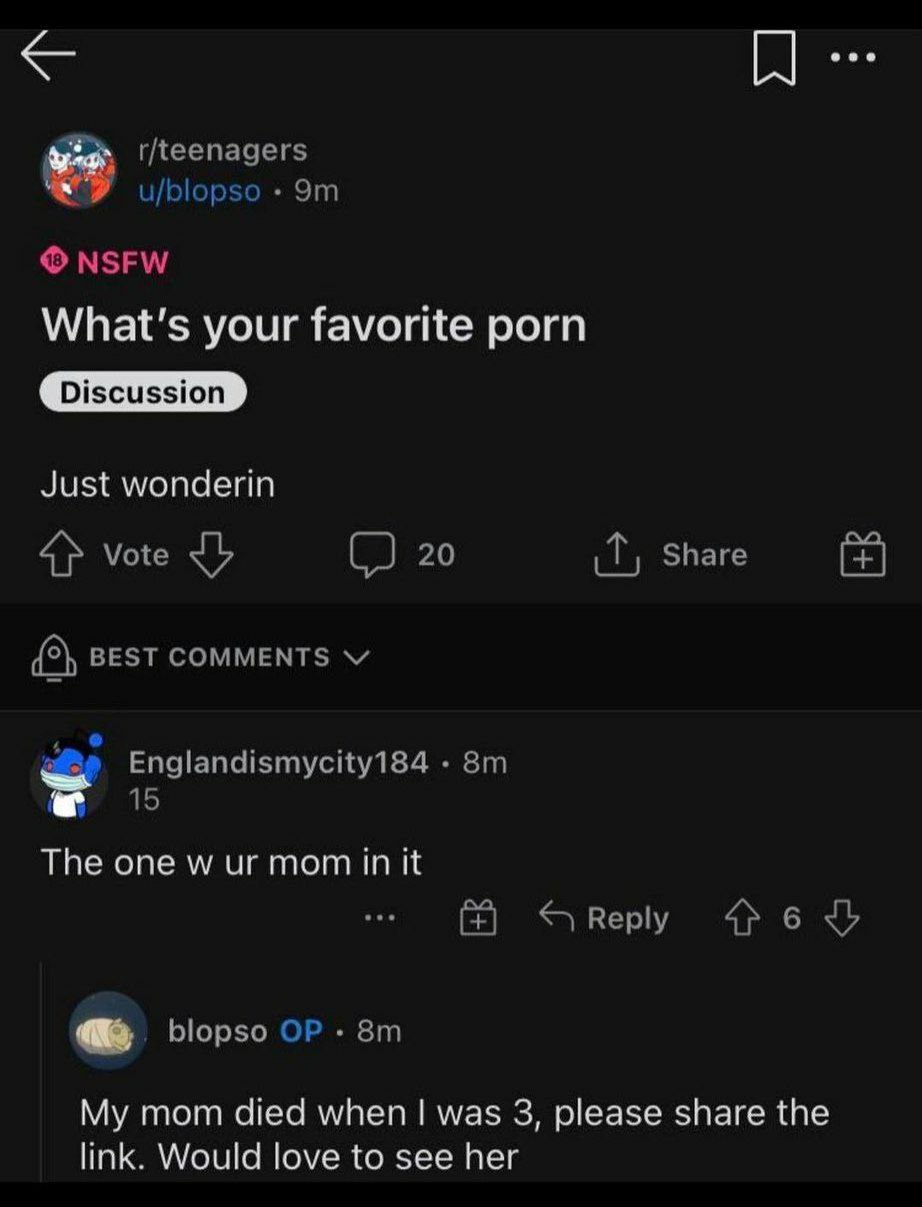922x1207 pixels.
Task: Expand the Best Comments sort dropdown
Action: click(x=201, y=657)
